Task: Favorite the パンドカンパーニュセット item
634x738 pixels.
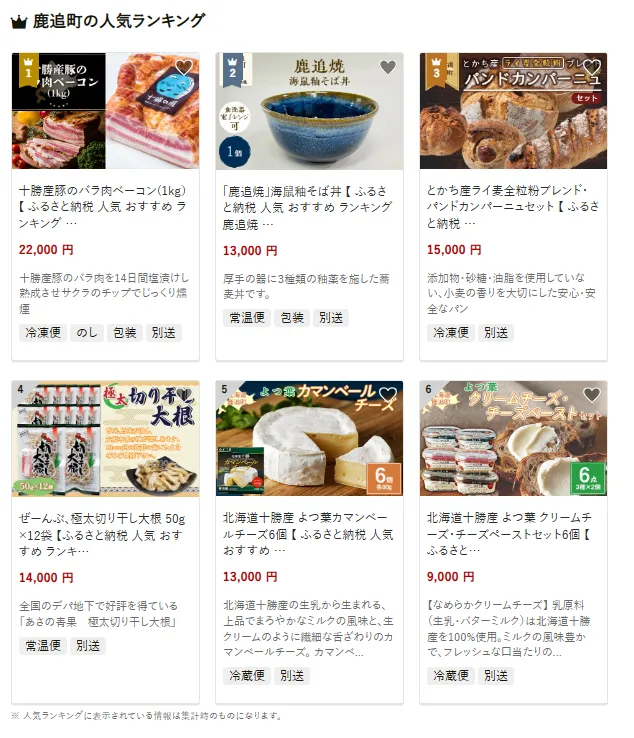Action: [x=591, y=67]
